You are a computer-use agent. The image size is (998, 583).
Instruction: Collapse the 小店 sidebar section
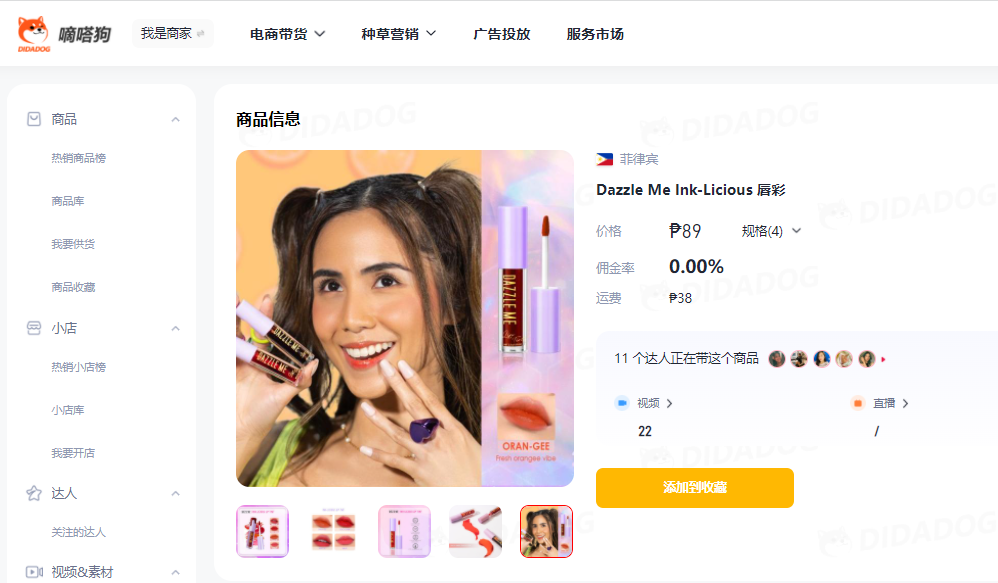(175, 328)
